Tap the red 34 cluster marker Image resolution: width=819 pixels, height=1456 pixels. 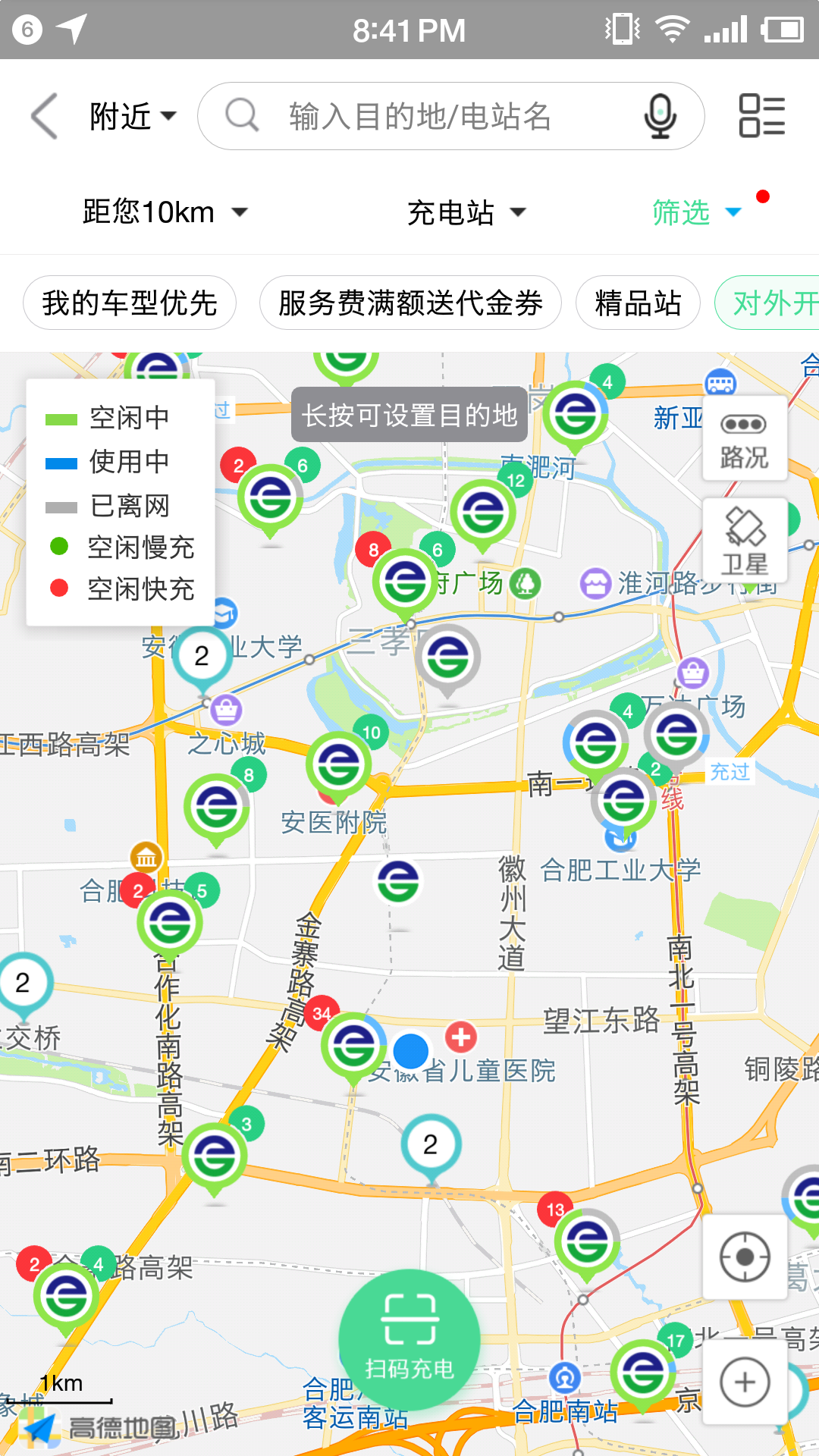(322, 1014)
